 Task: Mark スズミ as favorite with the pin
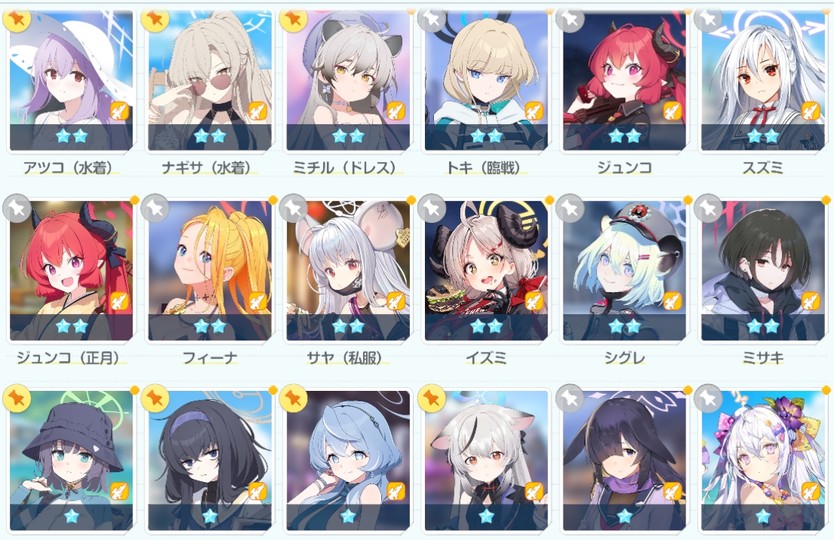[709, 18]
